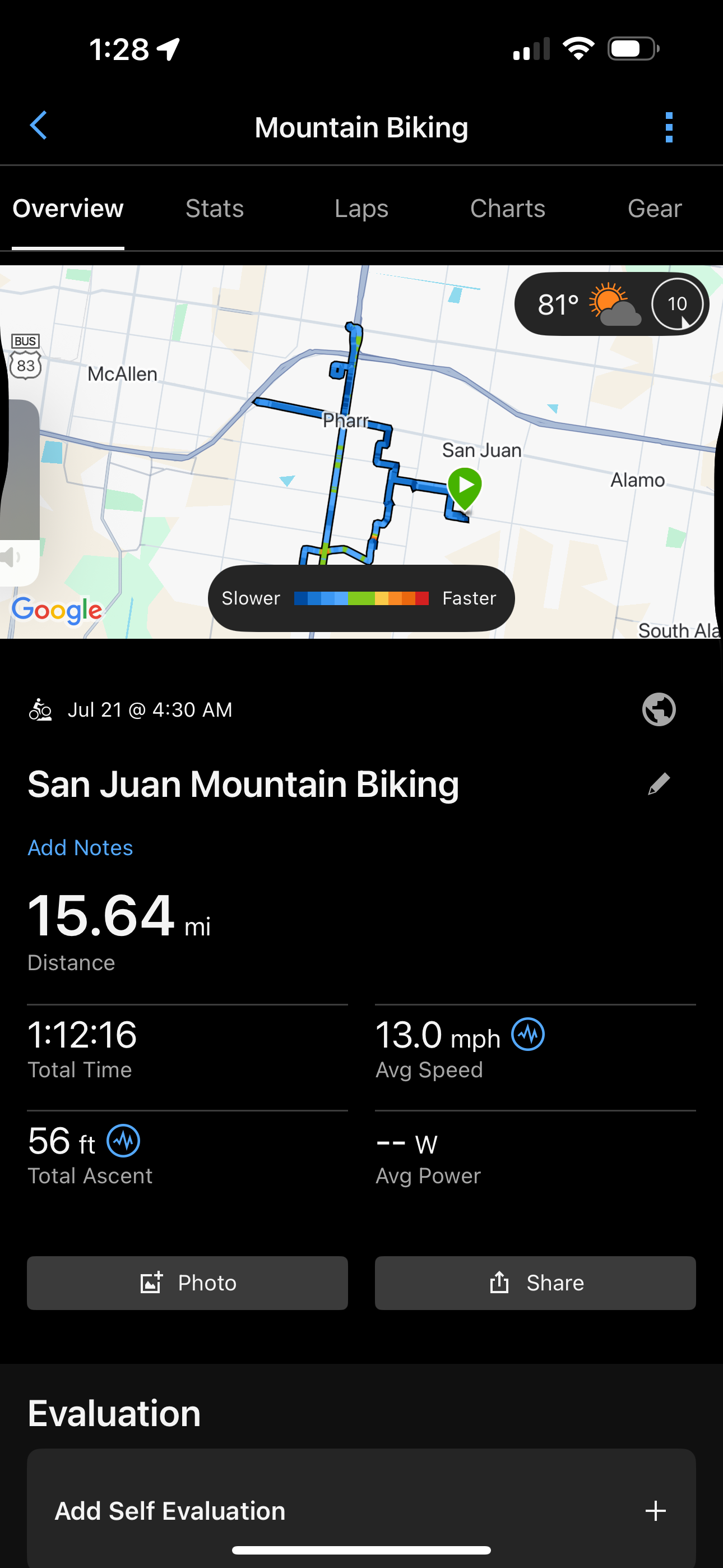Viewport: 723px width, 1568px height.
Task: Tap the Add Notes link
Action: 80,847
